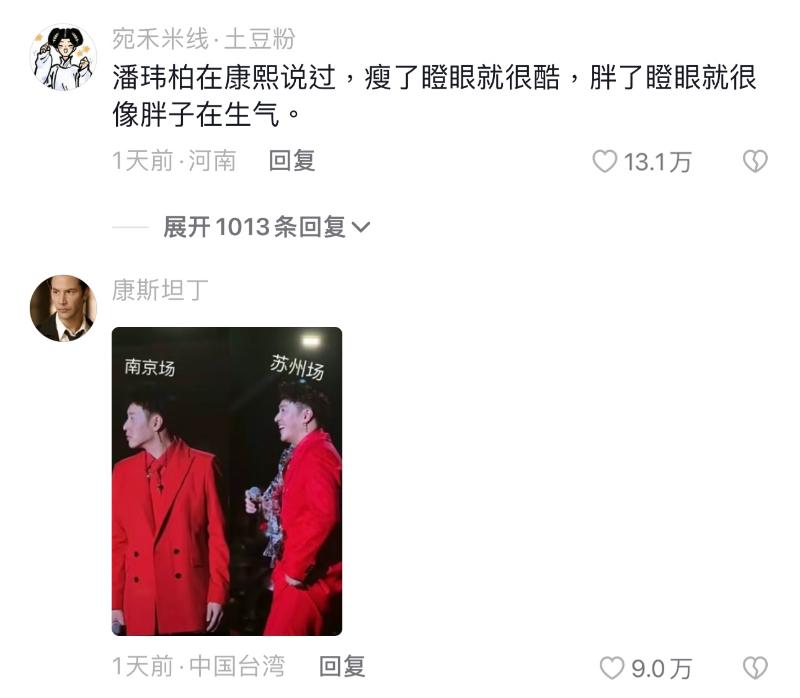
Task: Dislike 宛禾米线·土豆粉's comment
Action: pyautogui.click(x=755, y=162)
